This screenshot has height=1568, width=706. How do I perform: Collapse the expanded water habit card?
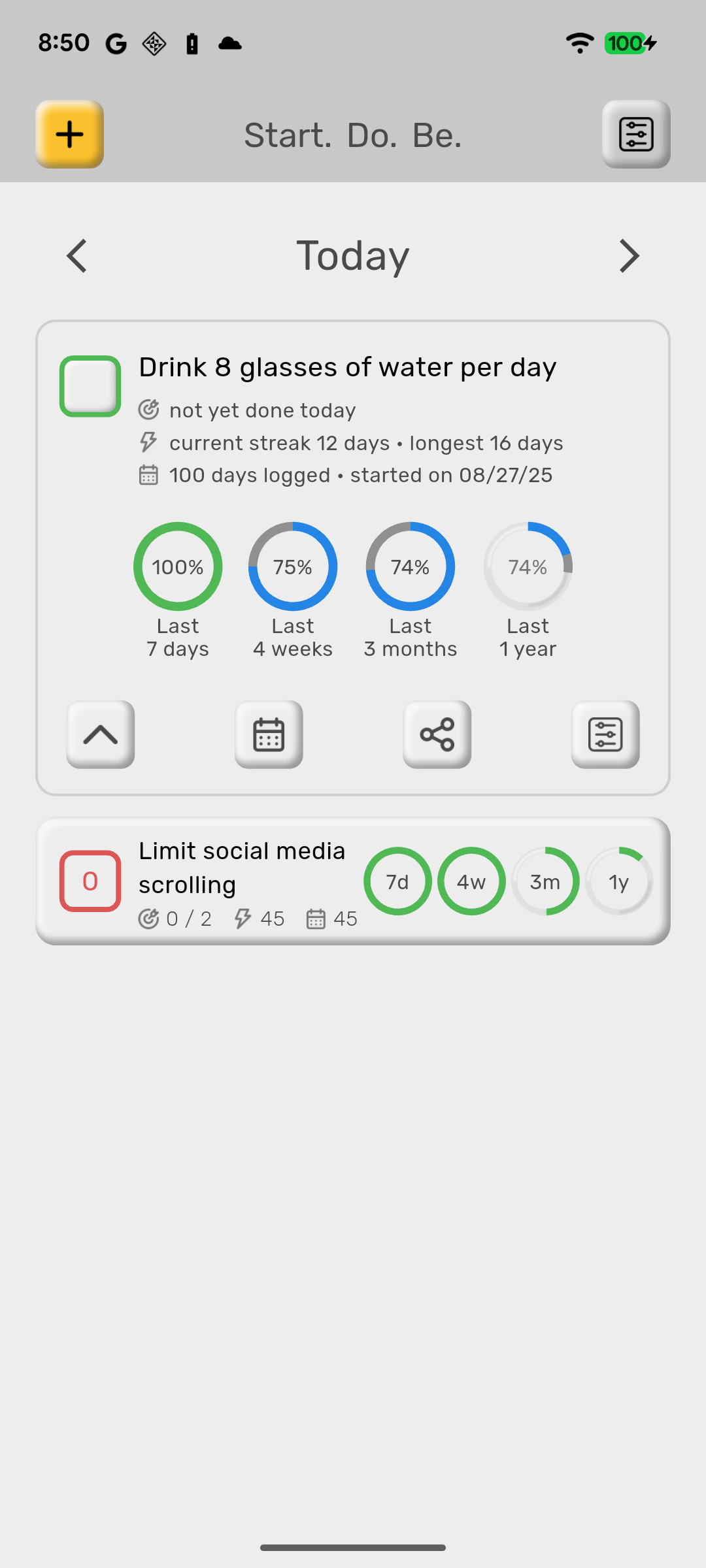(x=99, y=734)
